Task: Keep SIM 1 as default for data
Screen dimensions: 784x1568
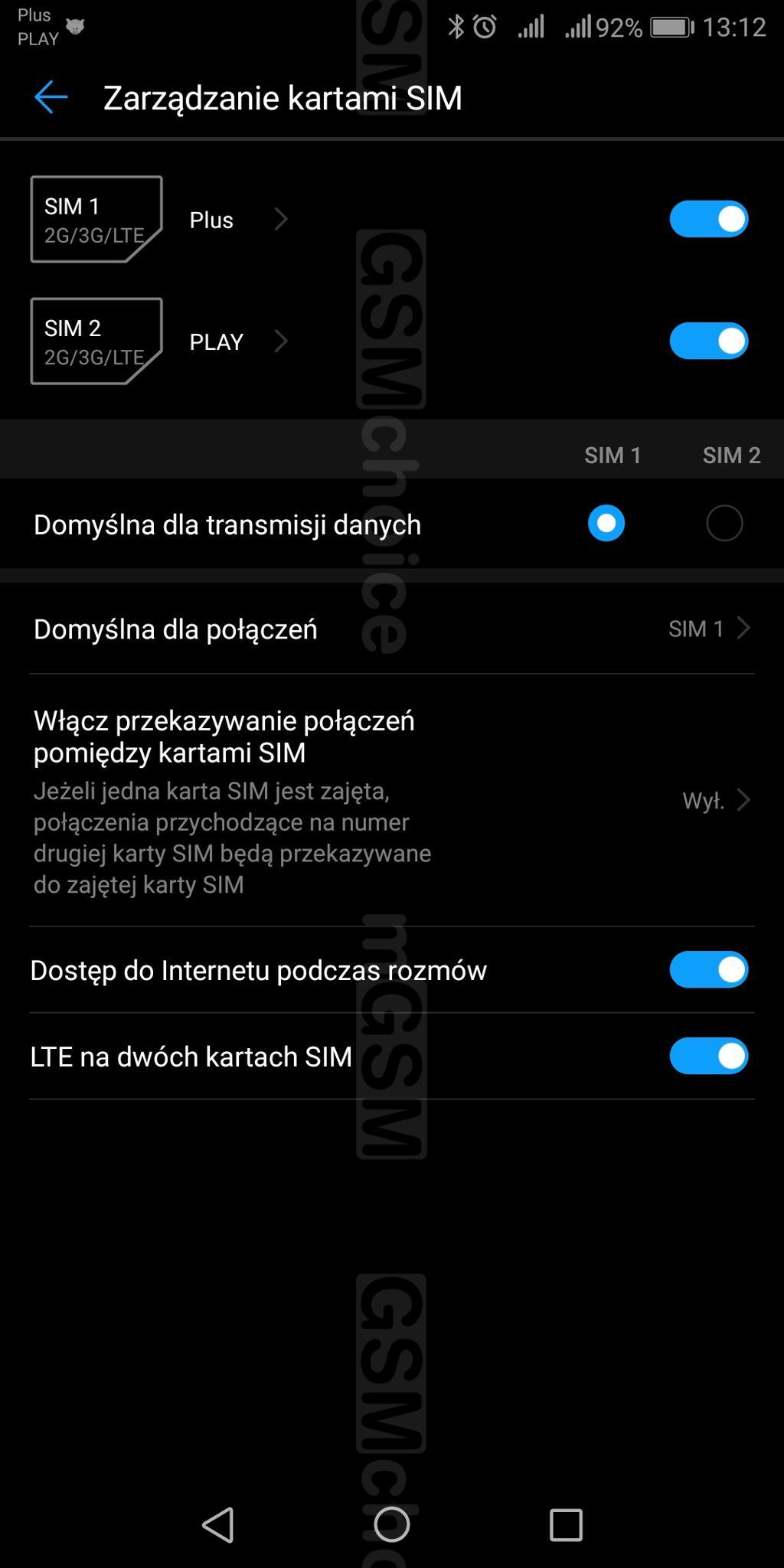Action: (x=606, y=524)
